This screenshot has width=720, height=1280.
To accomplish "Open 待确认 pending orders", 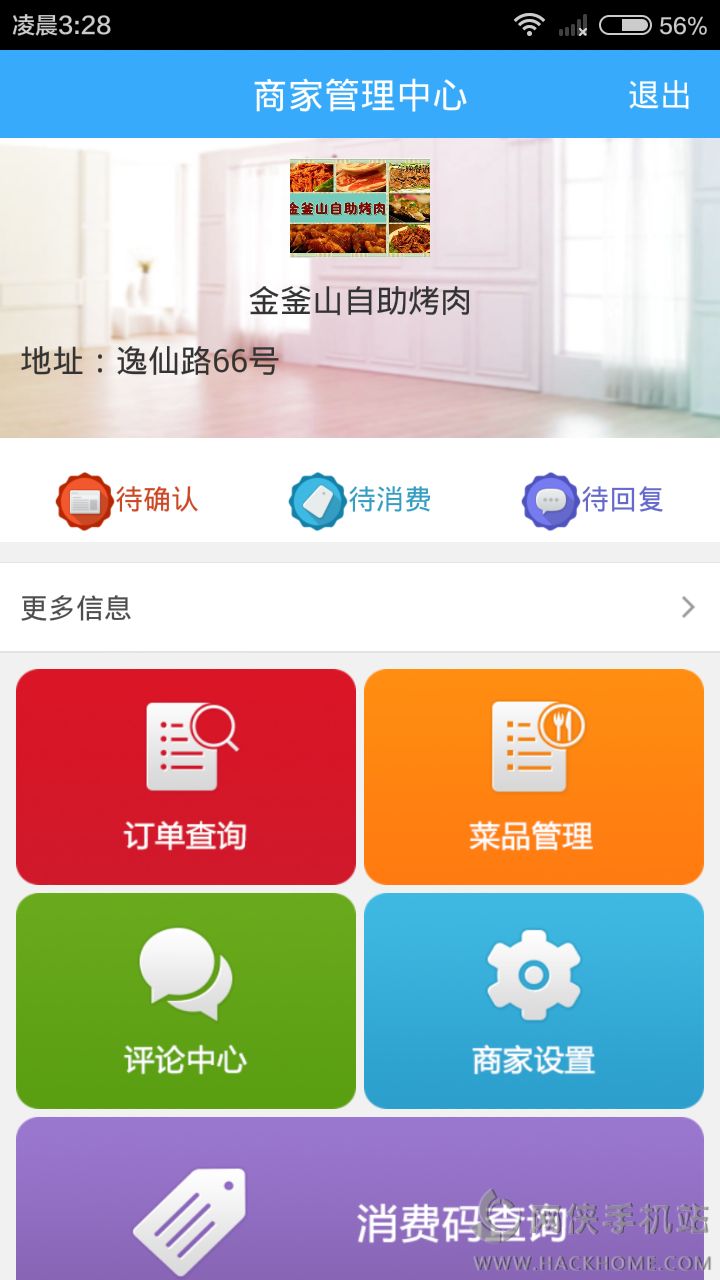I will pos(127,500).
